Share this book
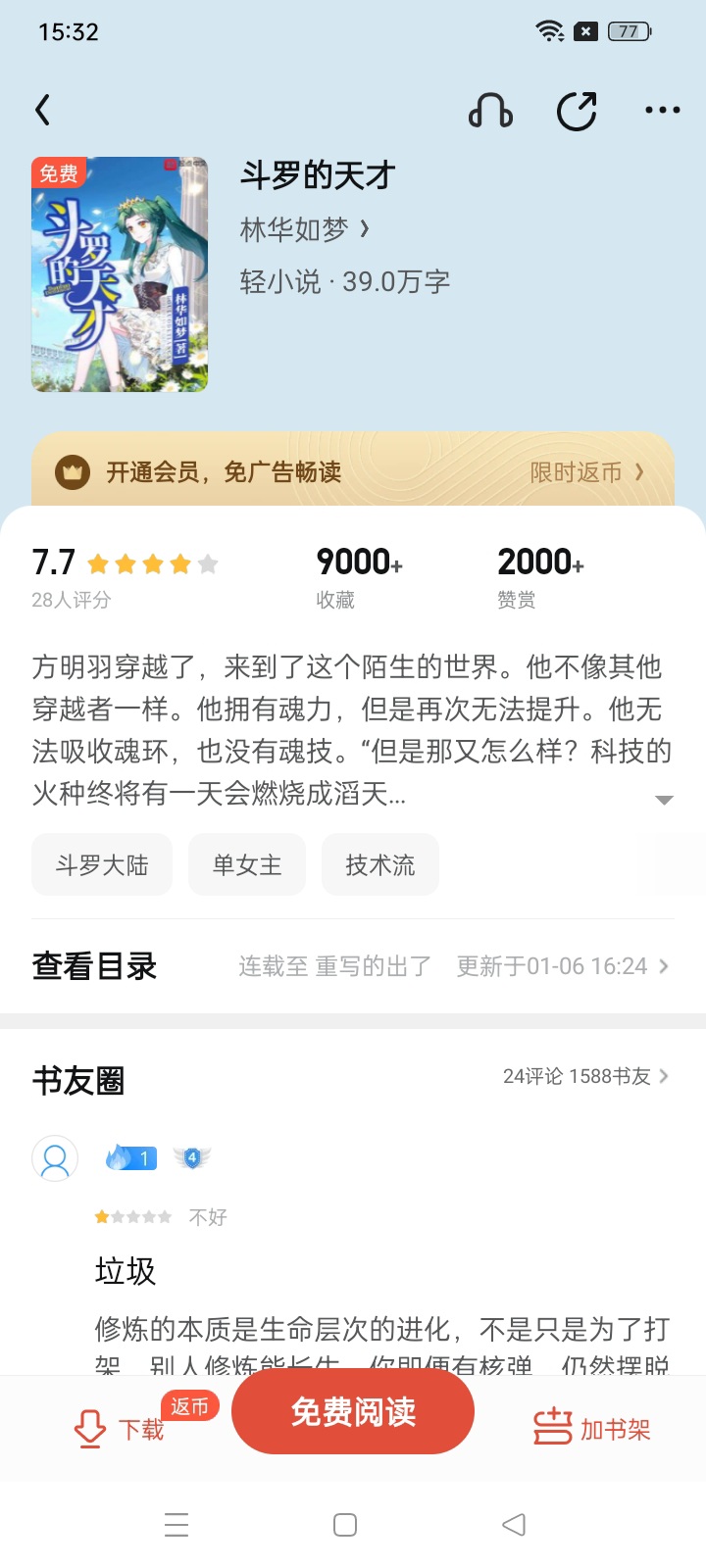This screenshot has height=1568, width=706. click(x=577, y=111)
